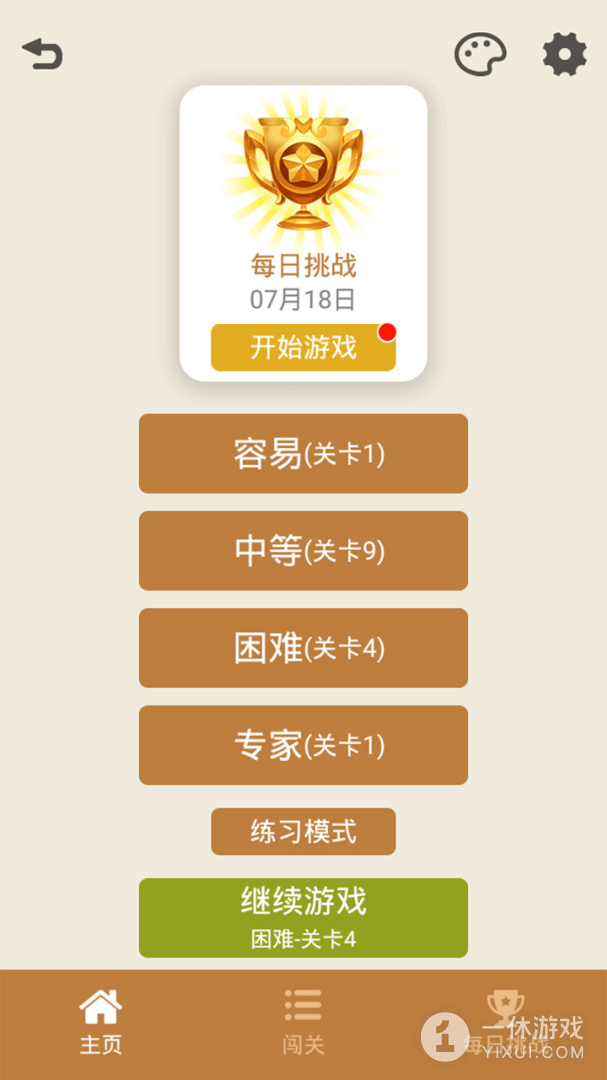Screen dimensions: 607x1080
Task: Open the theme palette
Action: point(480,55)
